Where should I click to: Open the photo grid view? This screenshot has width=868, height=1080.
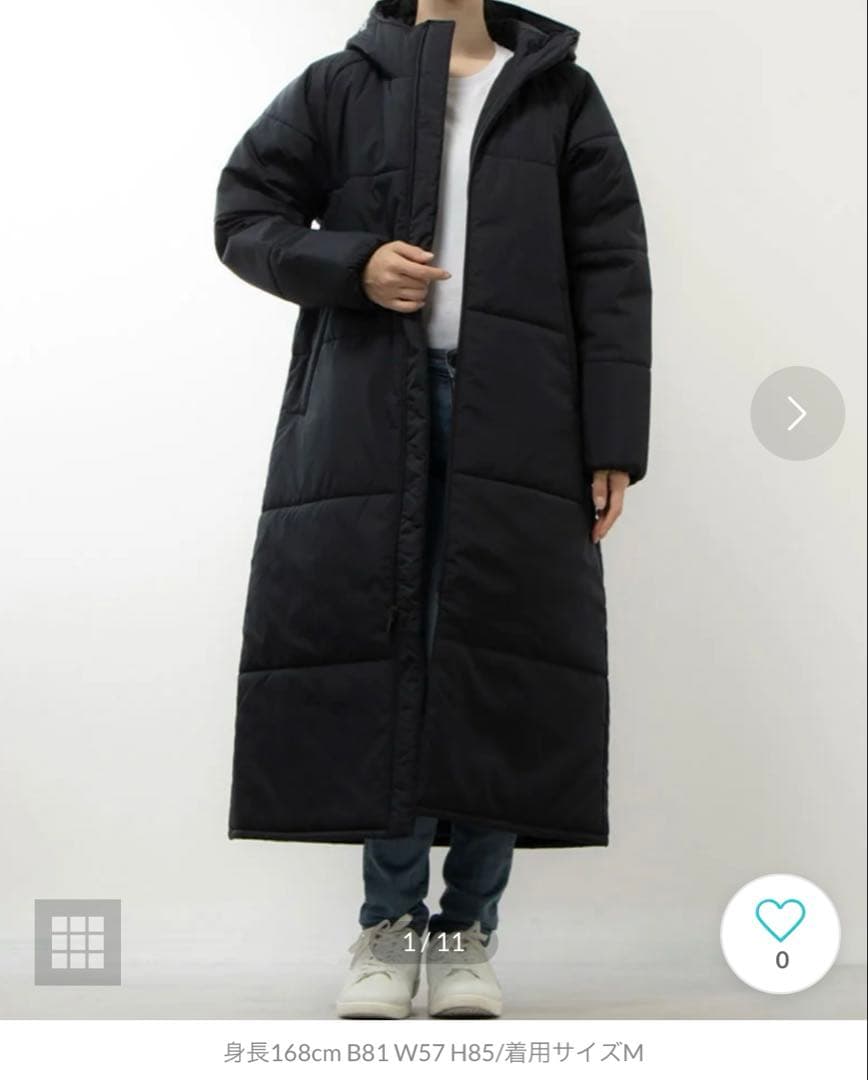(x=78, y=941)
